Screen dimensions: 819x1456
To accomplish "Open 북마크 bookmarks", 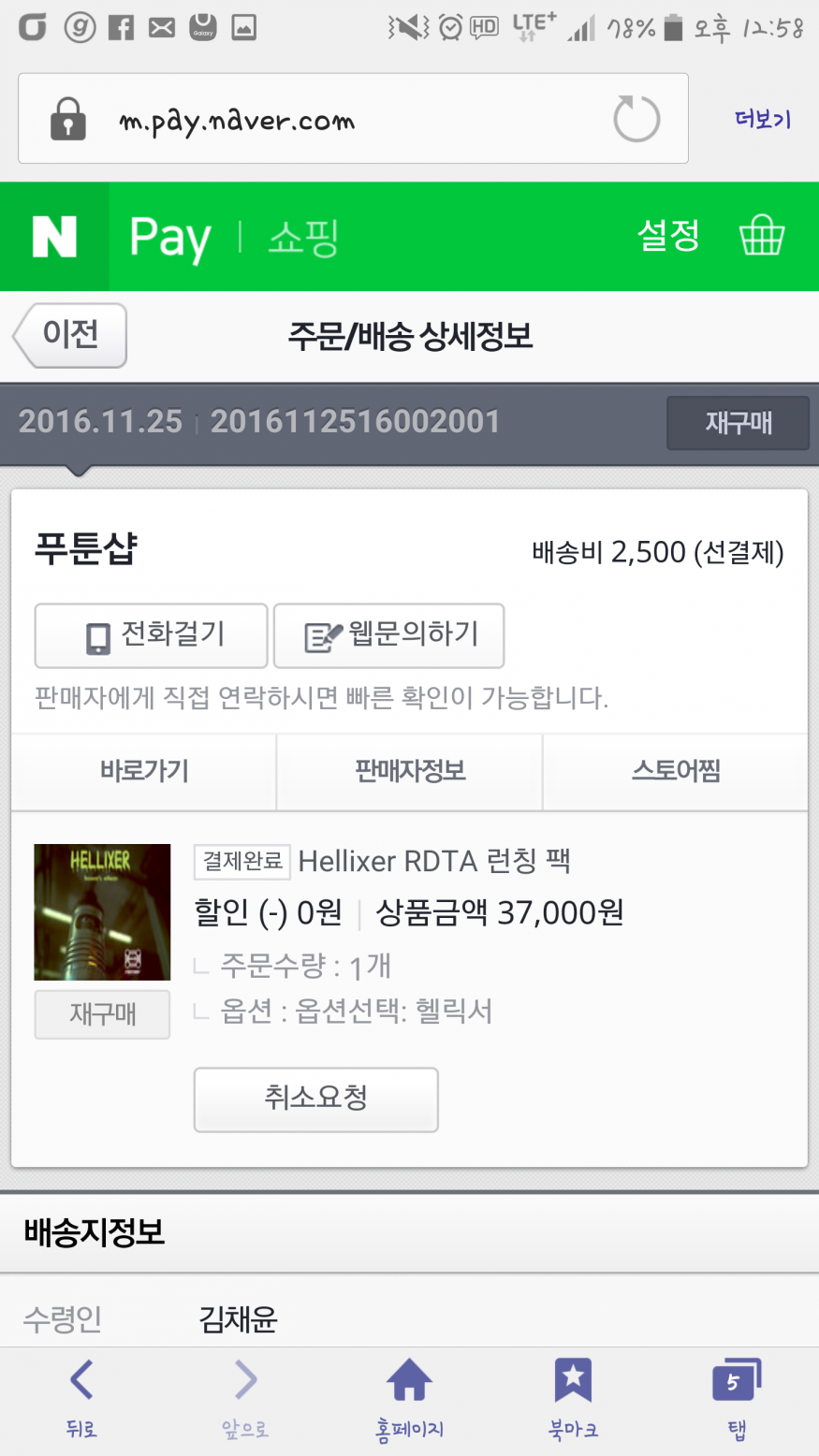I will coord(573,1399).
